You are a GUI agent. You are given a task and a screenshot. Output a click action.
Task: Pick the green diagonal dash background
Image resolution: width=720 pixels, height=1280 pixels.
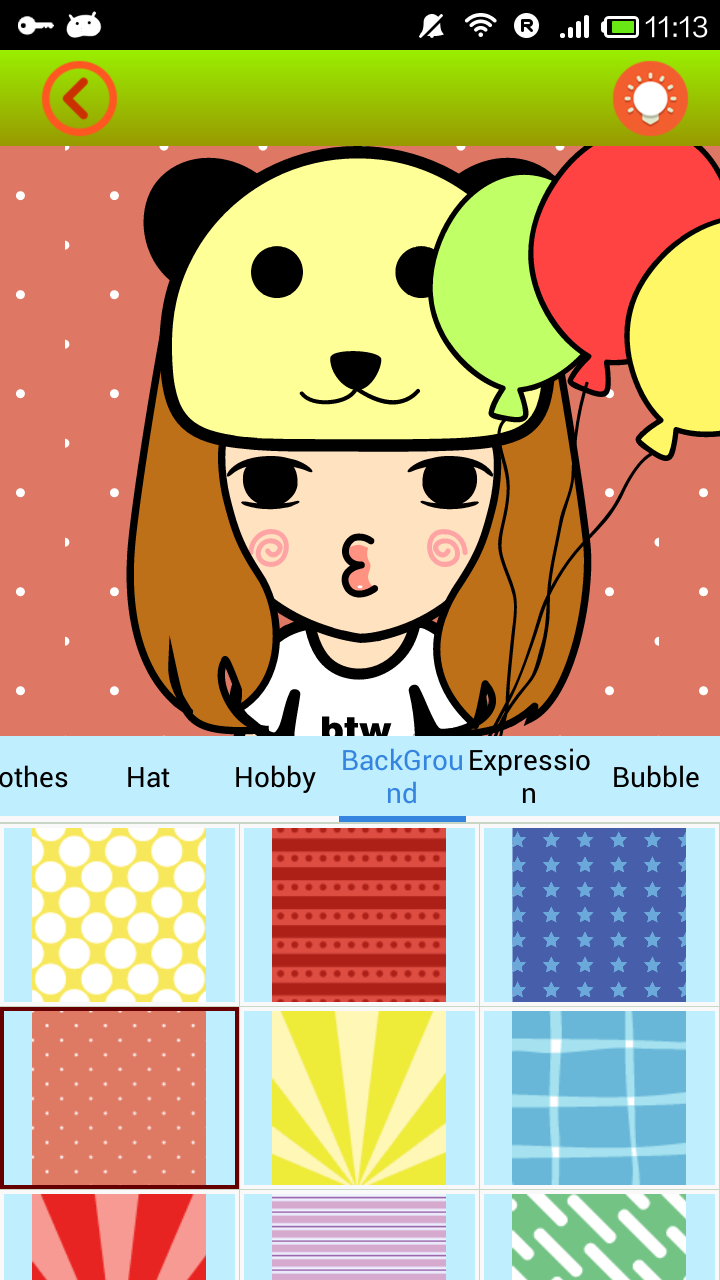pyautogui.click(x=599, y=1236)
